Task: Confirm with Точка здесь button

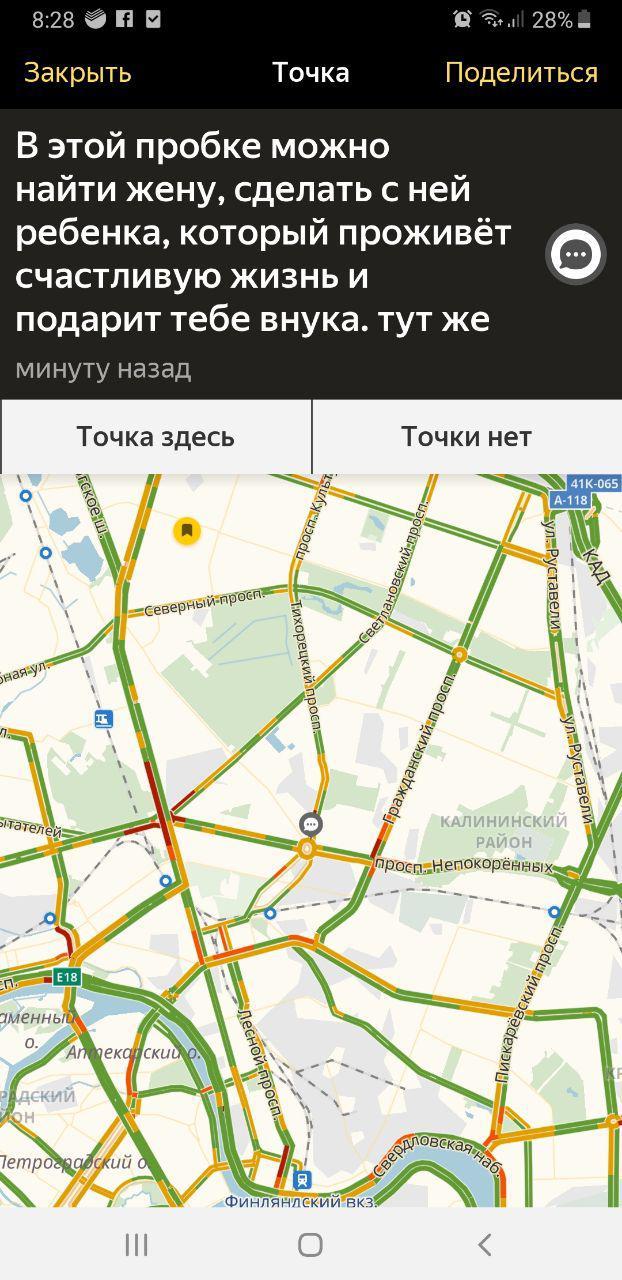Action: [156, 437]
